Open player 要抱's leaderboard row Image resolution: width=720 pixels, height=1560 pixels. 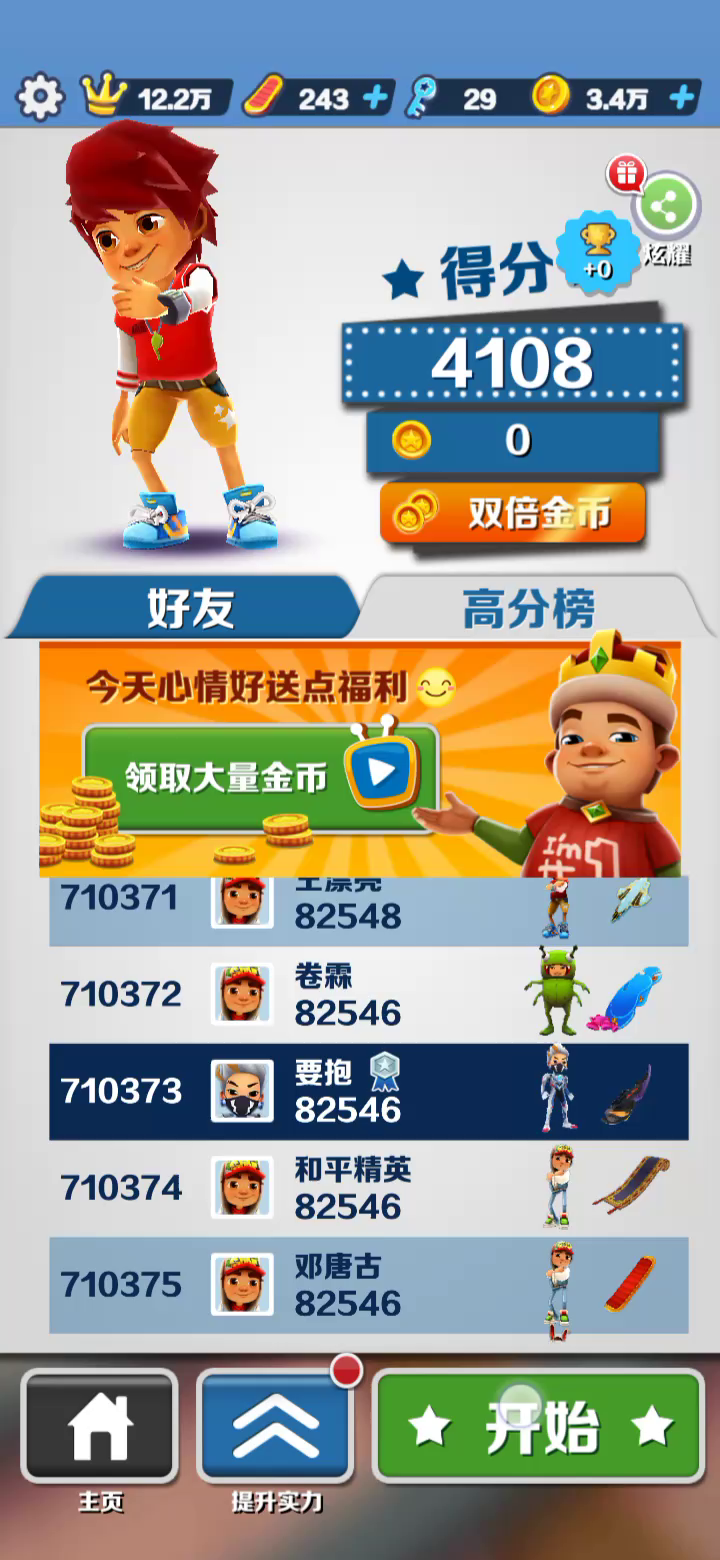coord(368,1090)
